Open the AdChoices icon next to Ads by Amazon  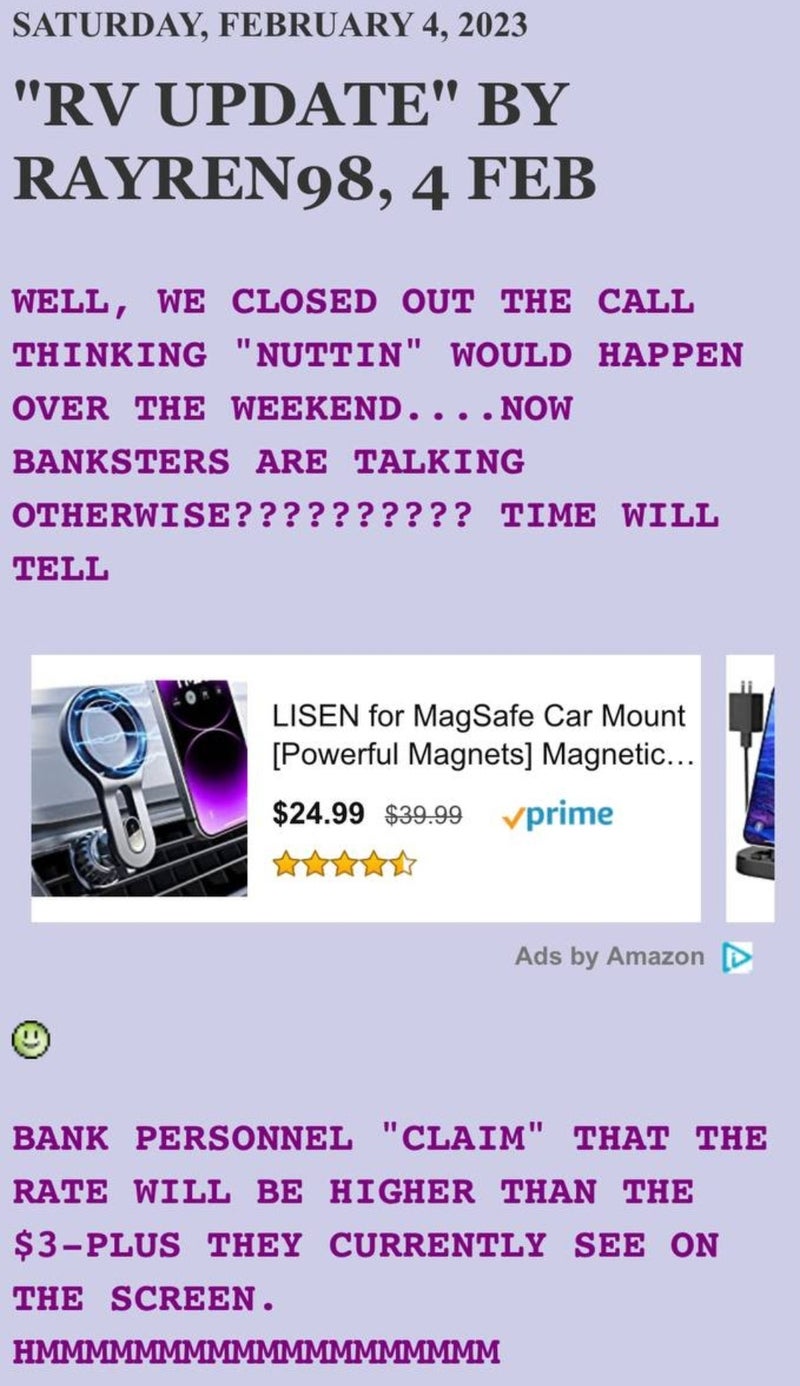point(737,957)
